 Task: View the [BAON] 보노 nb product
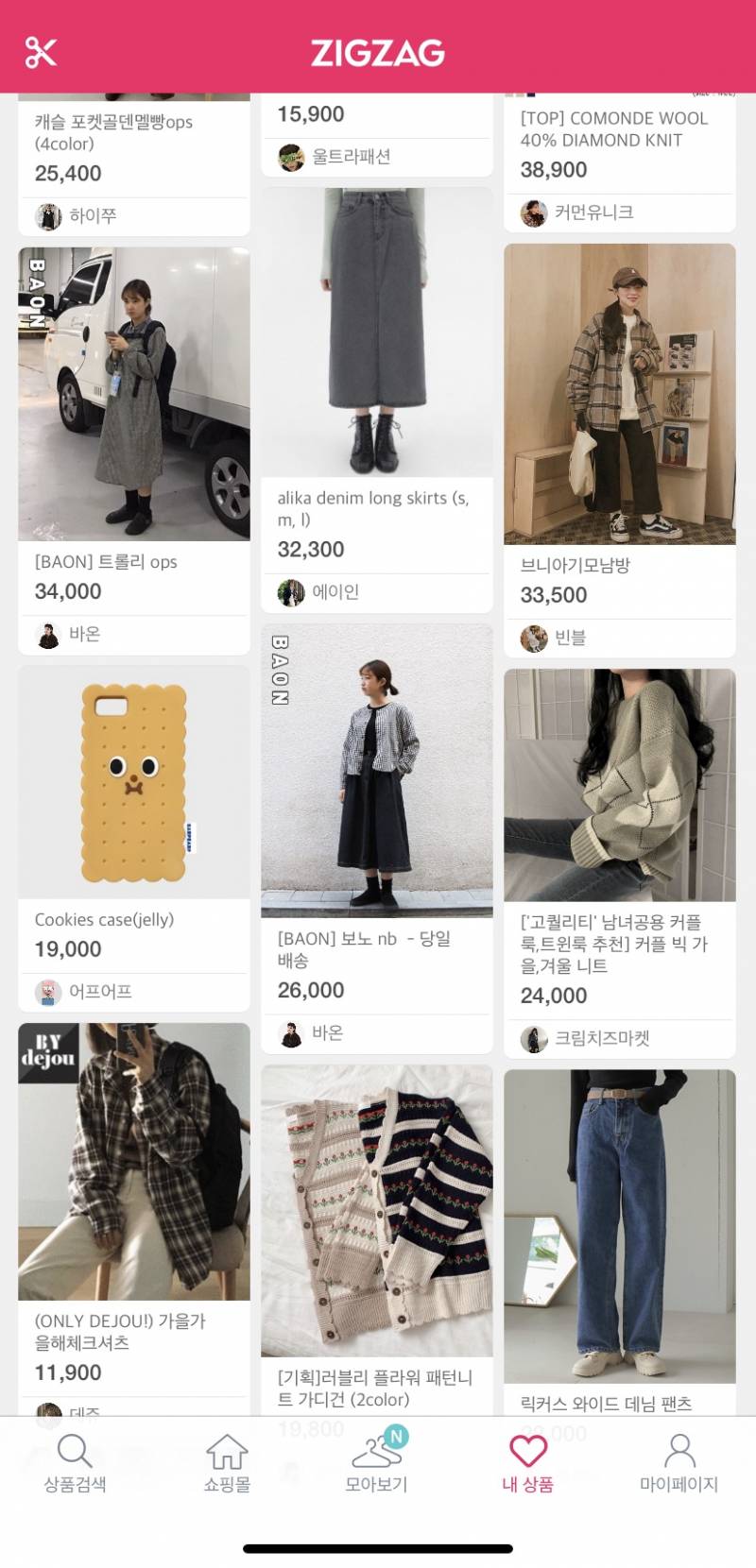(x=376, y=770)
